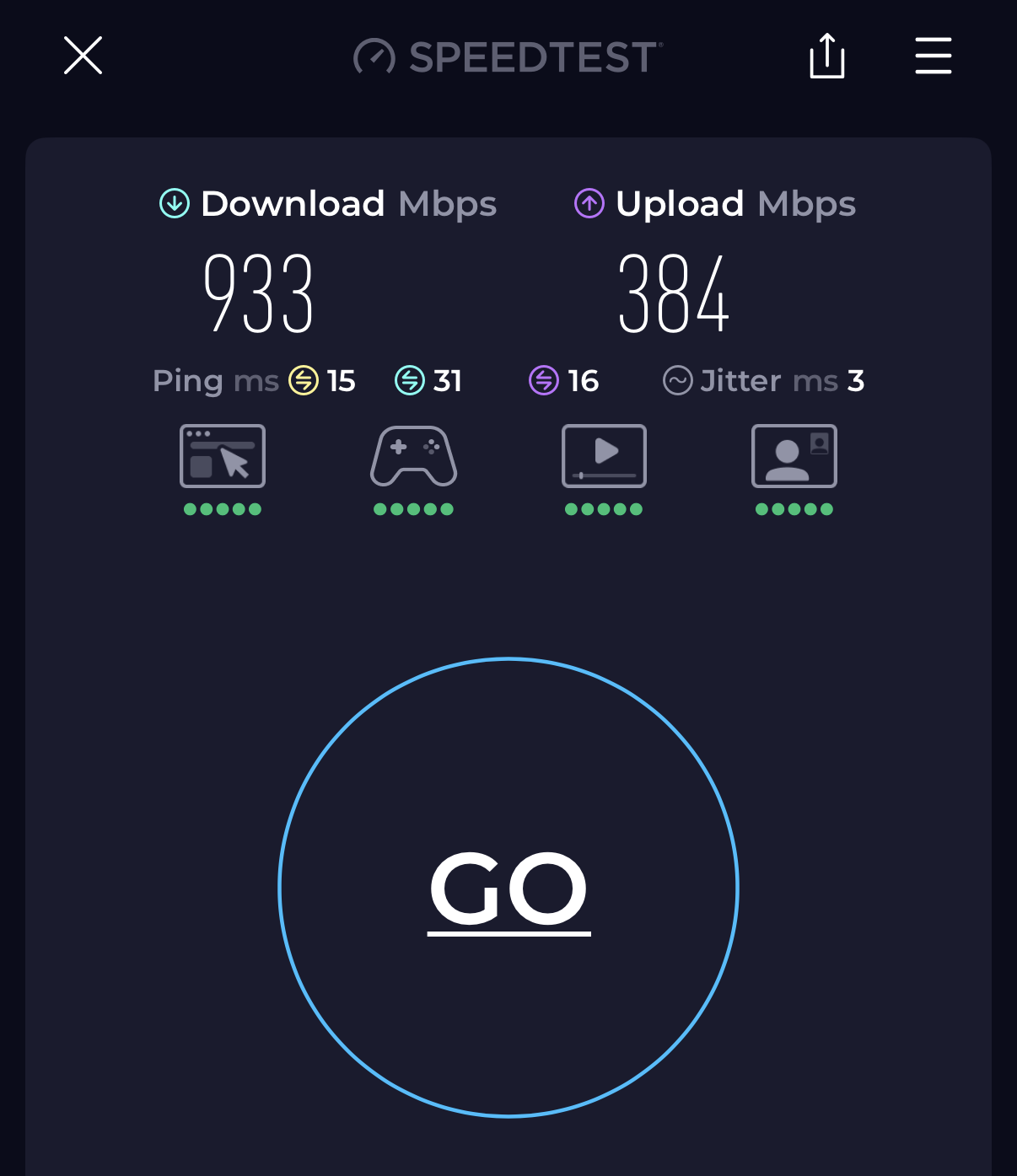
Task: Share the speed test result
Action: click(x=826, y=56)
